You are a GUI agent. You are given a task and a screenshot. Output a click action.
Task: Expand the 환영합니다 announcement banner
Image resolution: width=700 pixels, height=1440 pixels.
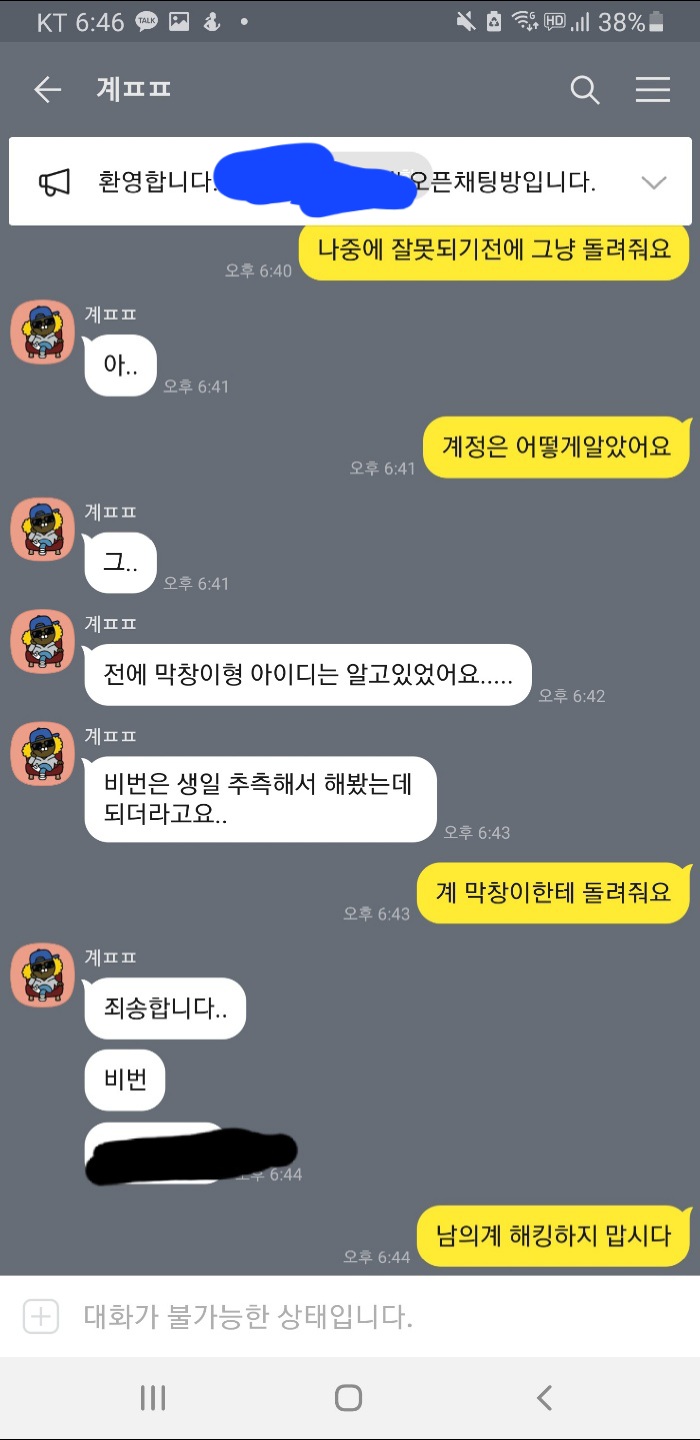coord(654,182)
